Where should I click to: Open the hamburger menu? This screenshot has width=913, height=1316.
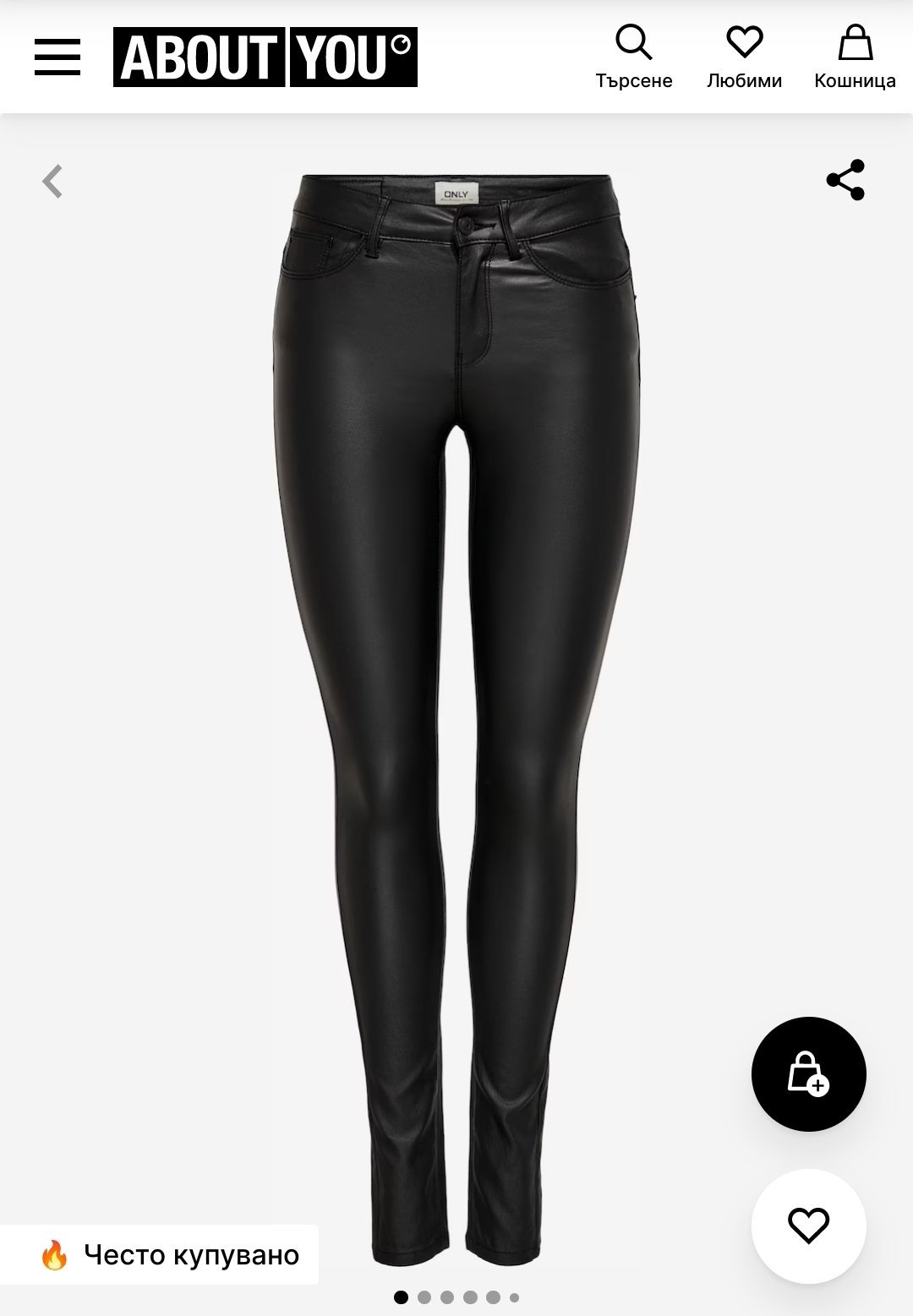[x=57, y=57]
